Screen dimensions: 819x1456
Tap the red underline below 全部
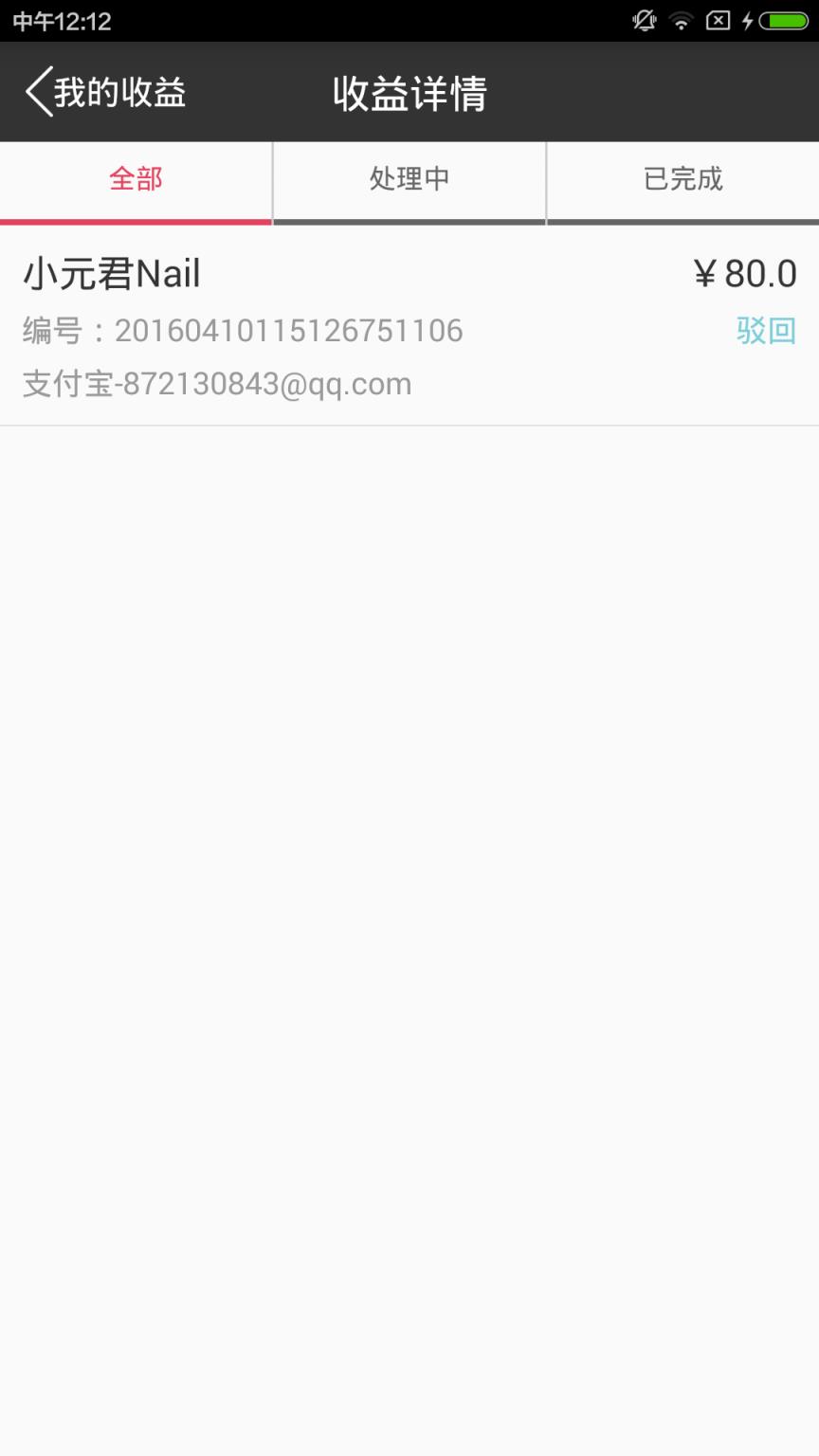click(136, 220)
